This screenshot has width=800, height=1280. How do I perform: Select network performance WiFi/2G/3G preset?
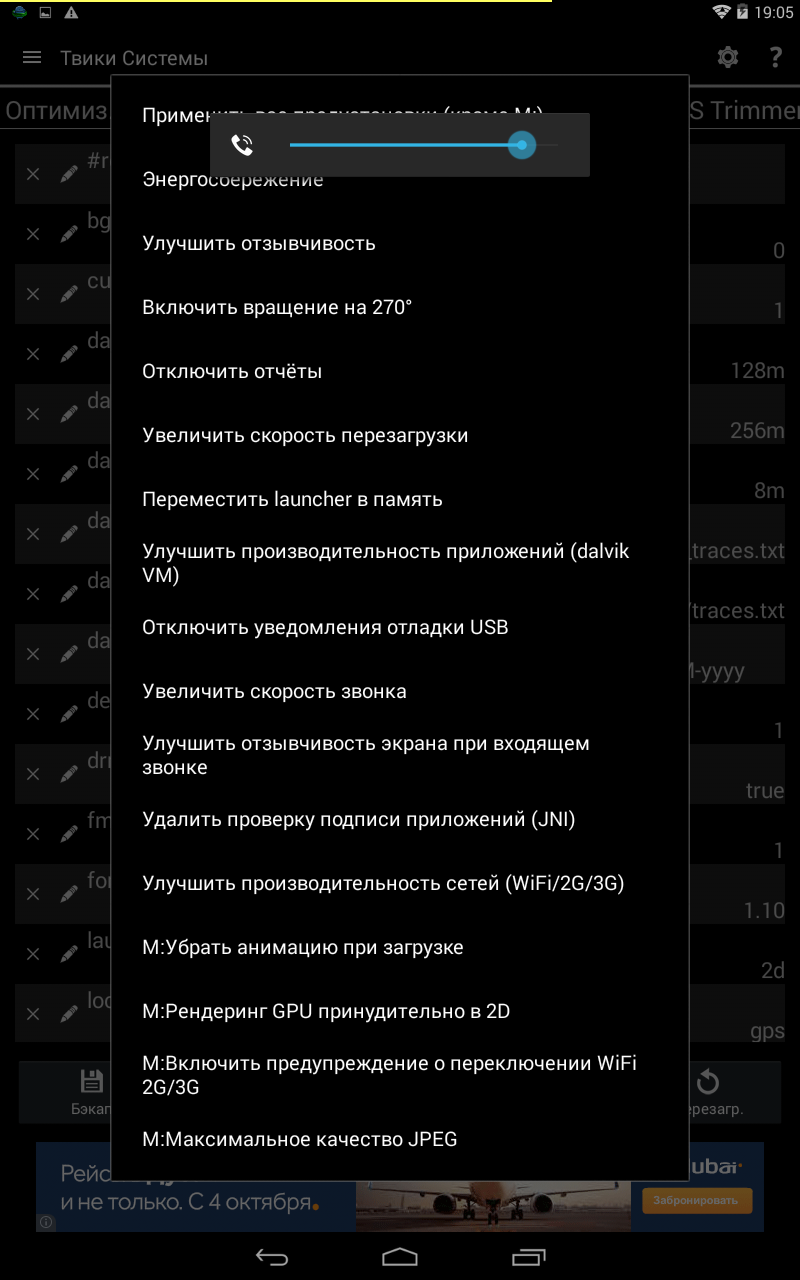[383, 883]
